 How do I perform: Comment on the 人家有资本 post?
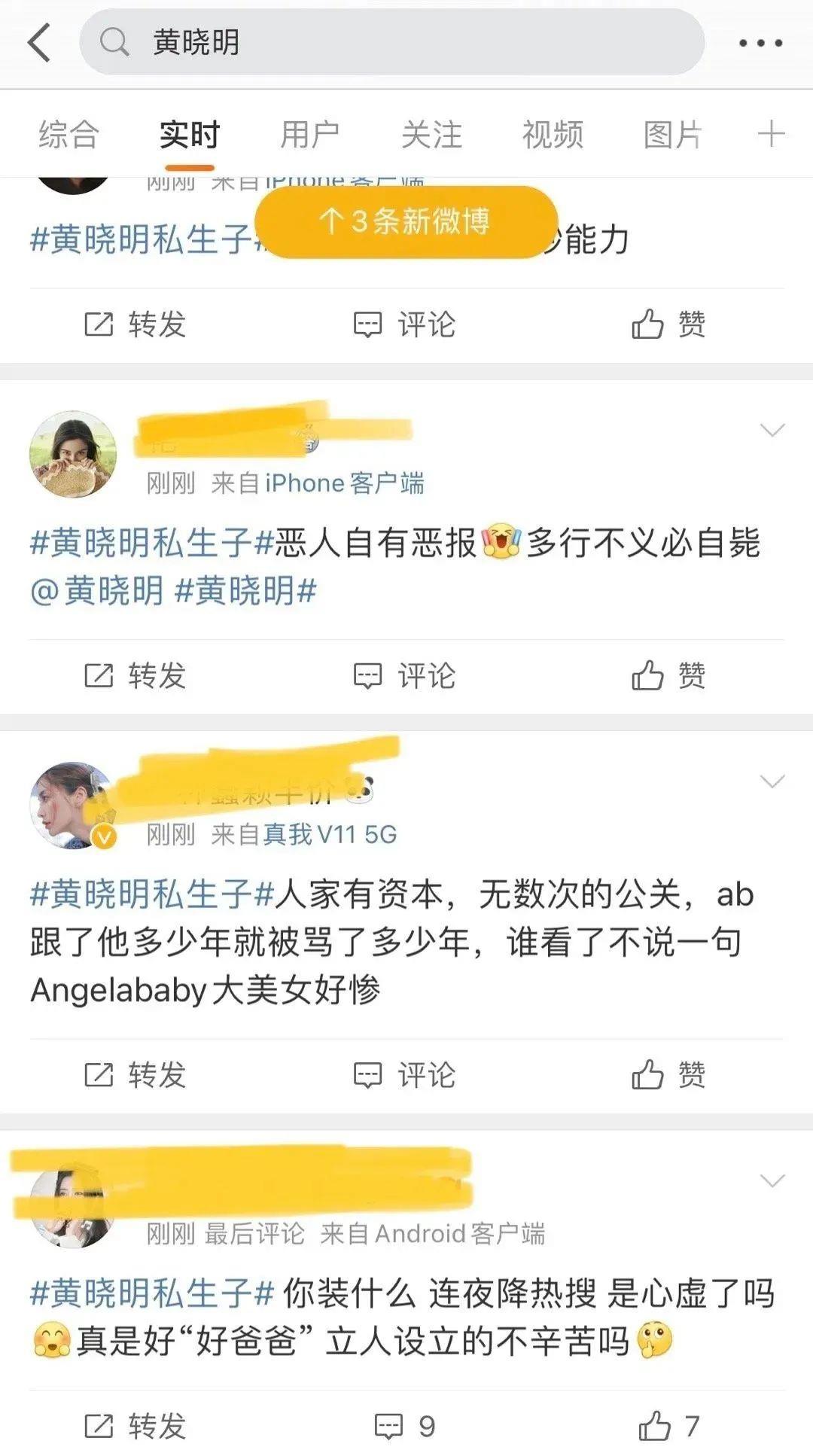(405, 1074)
